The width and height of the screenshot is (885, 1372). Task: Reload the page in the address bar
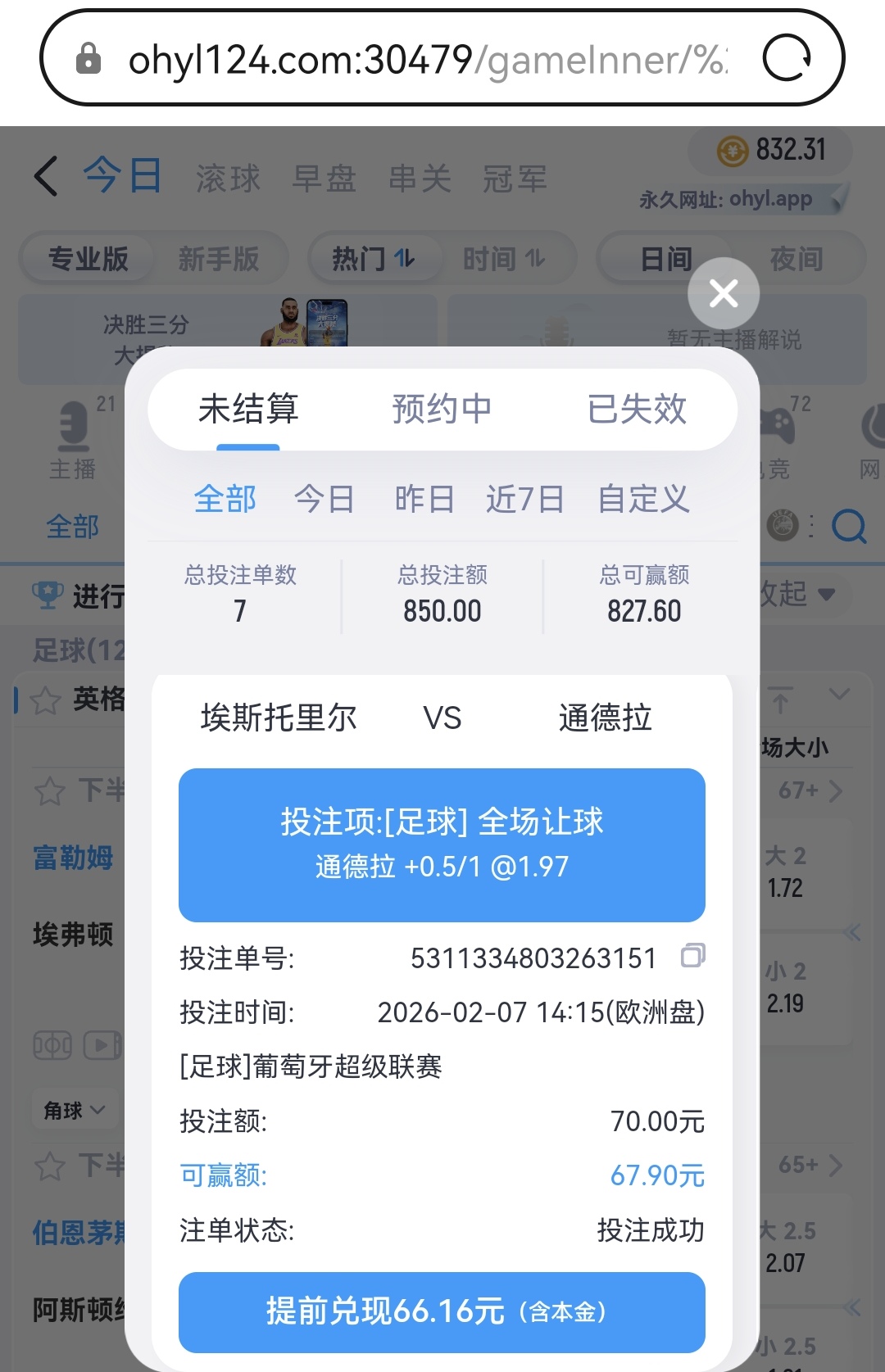pyautogui.click(x=787, y=58)
